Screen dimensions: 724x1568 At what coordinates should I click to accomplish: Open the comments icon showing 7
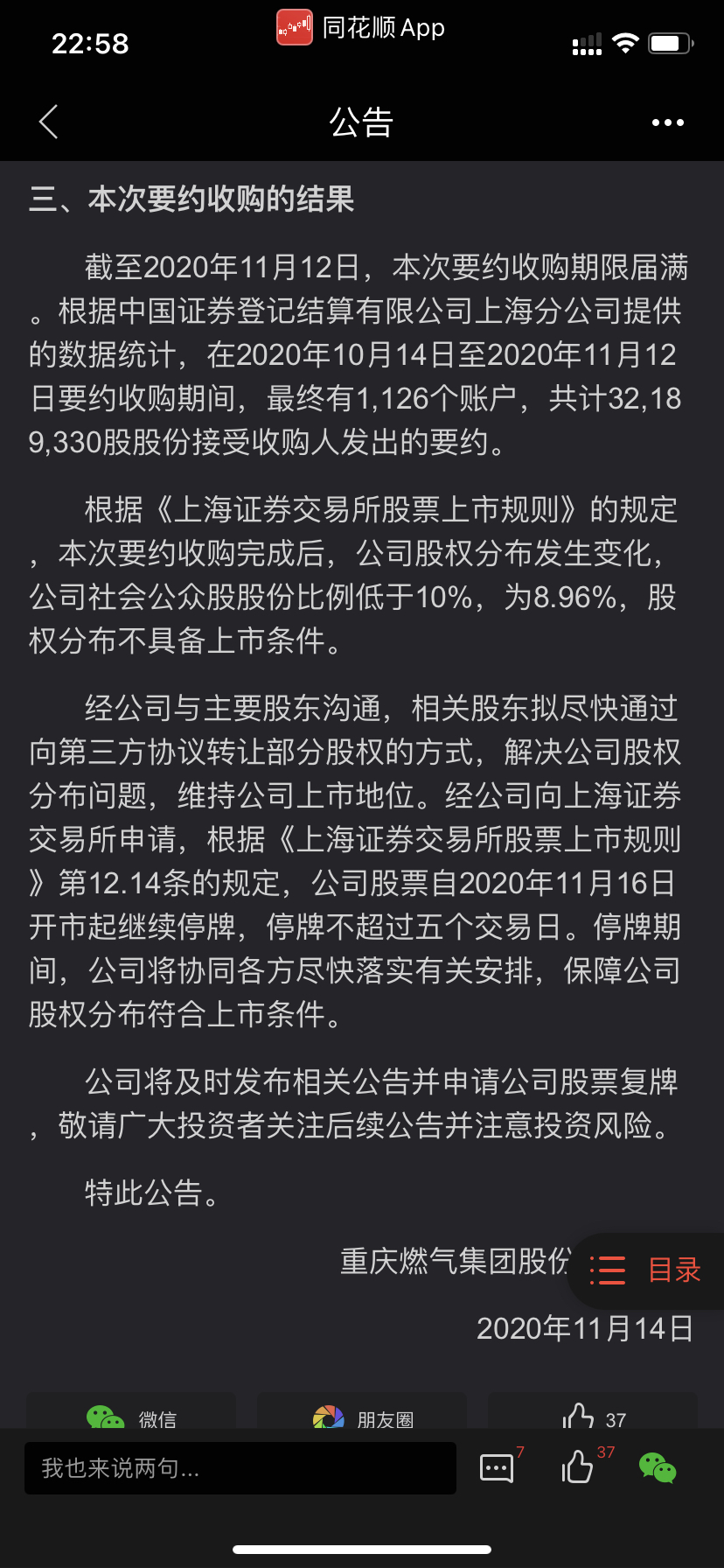(x=498, y=1467)
